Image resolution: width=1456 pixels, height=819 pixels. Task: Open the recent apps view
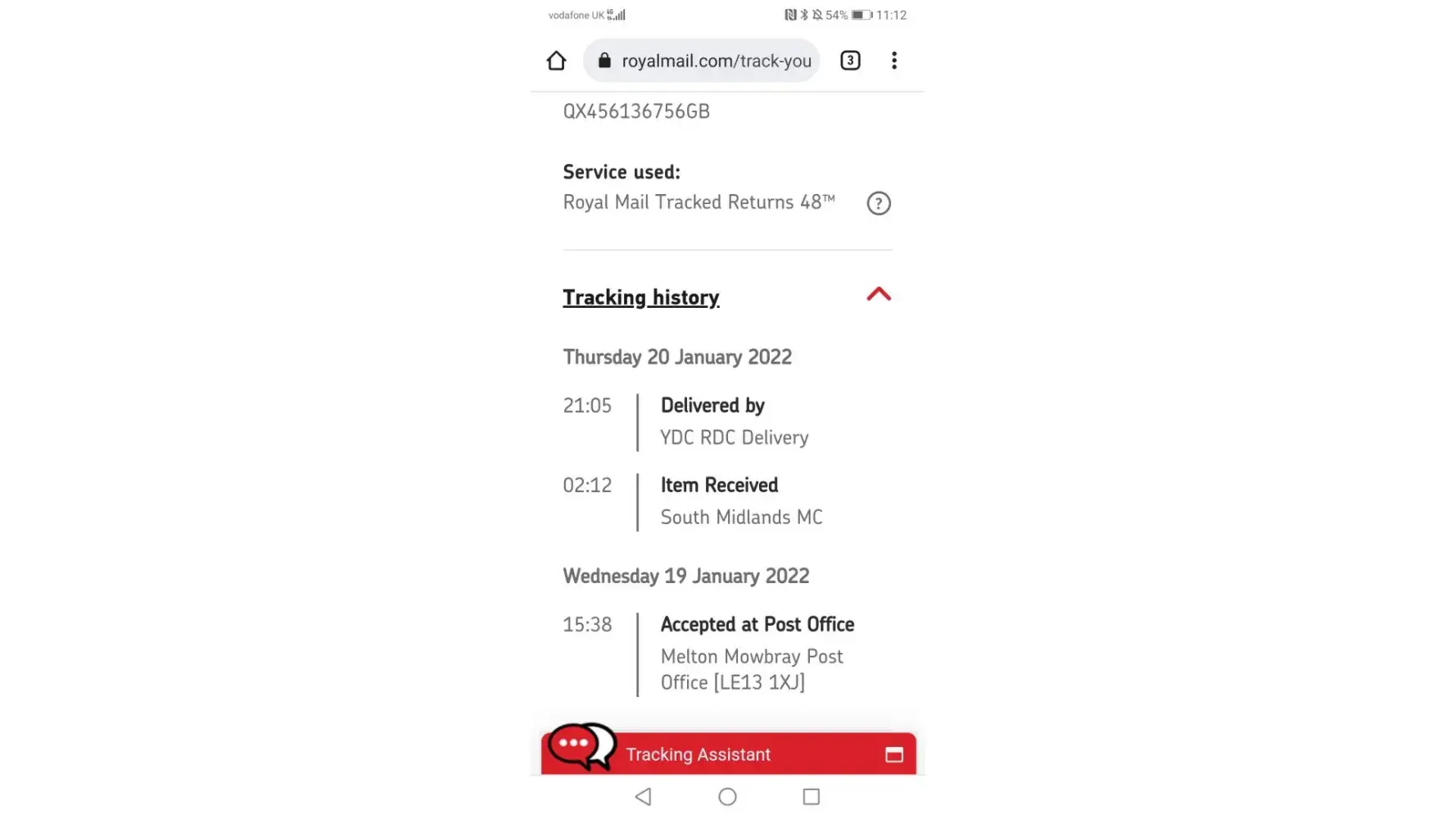point(811,796)
